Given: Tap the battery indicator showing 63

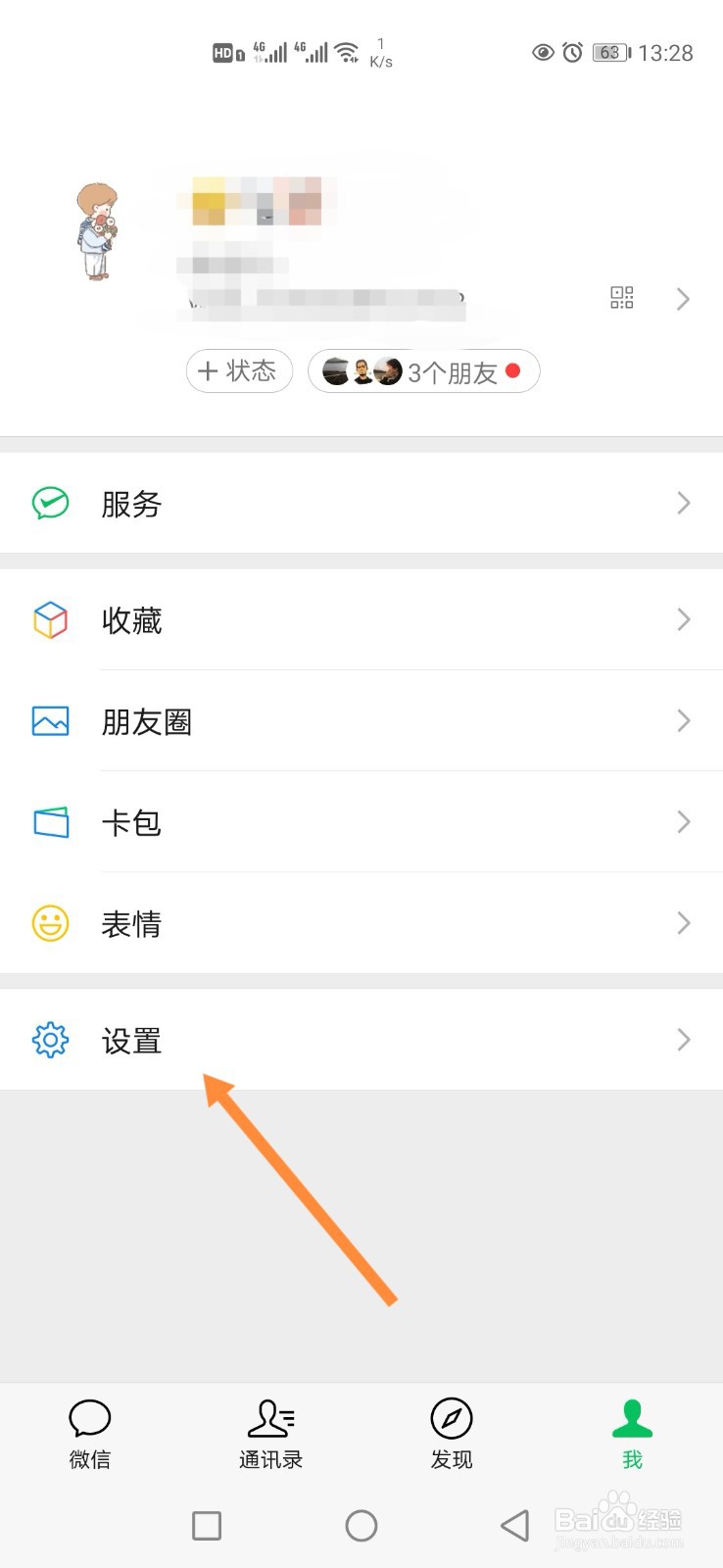Looking at the screenshot, I should click(x=608, y=53).
